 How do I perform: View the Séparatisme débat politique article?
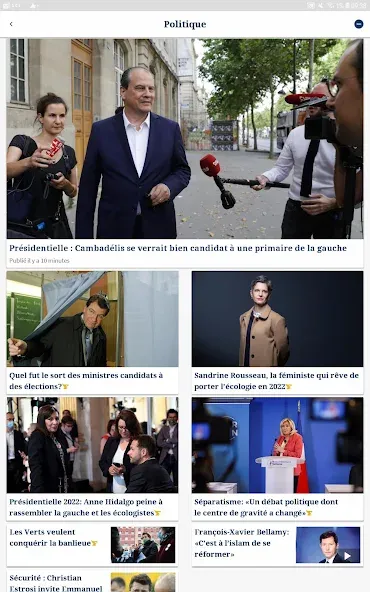pos(277,459)
